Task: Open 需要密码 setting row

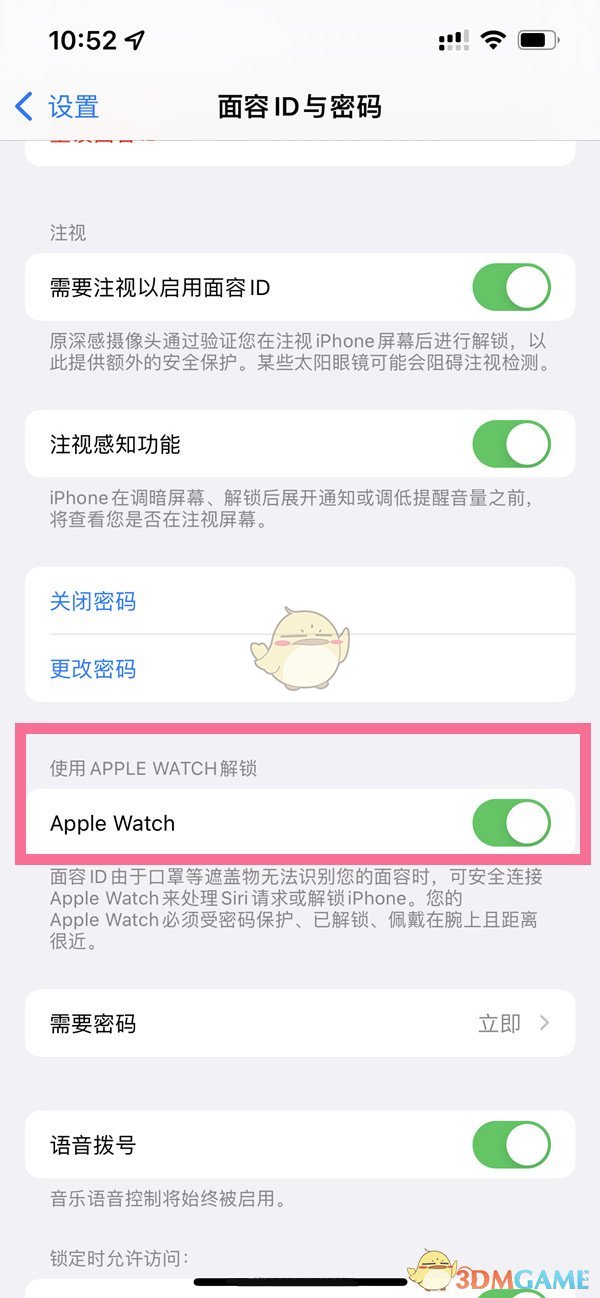Action: [300, 1023]
